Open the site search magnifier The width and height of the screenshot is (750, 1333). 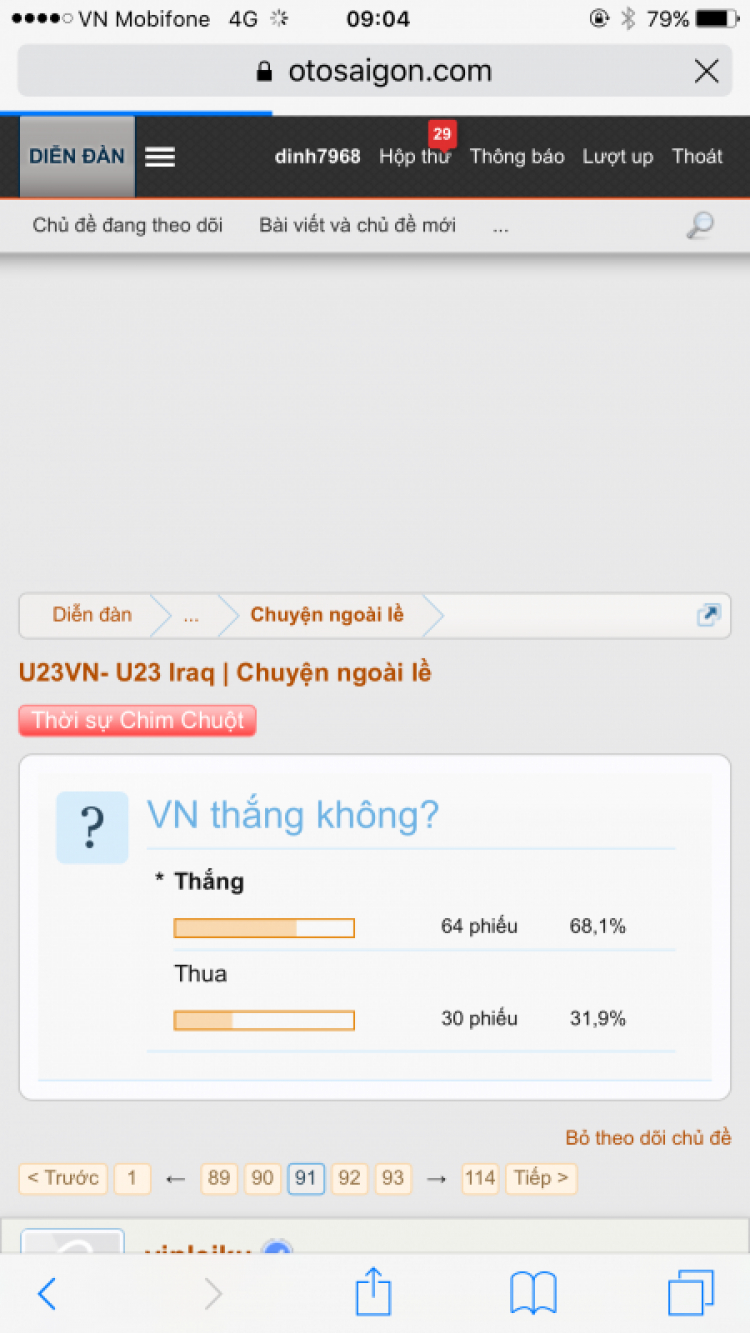699,225
